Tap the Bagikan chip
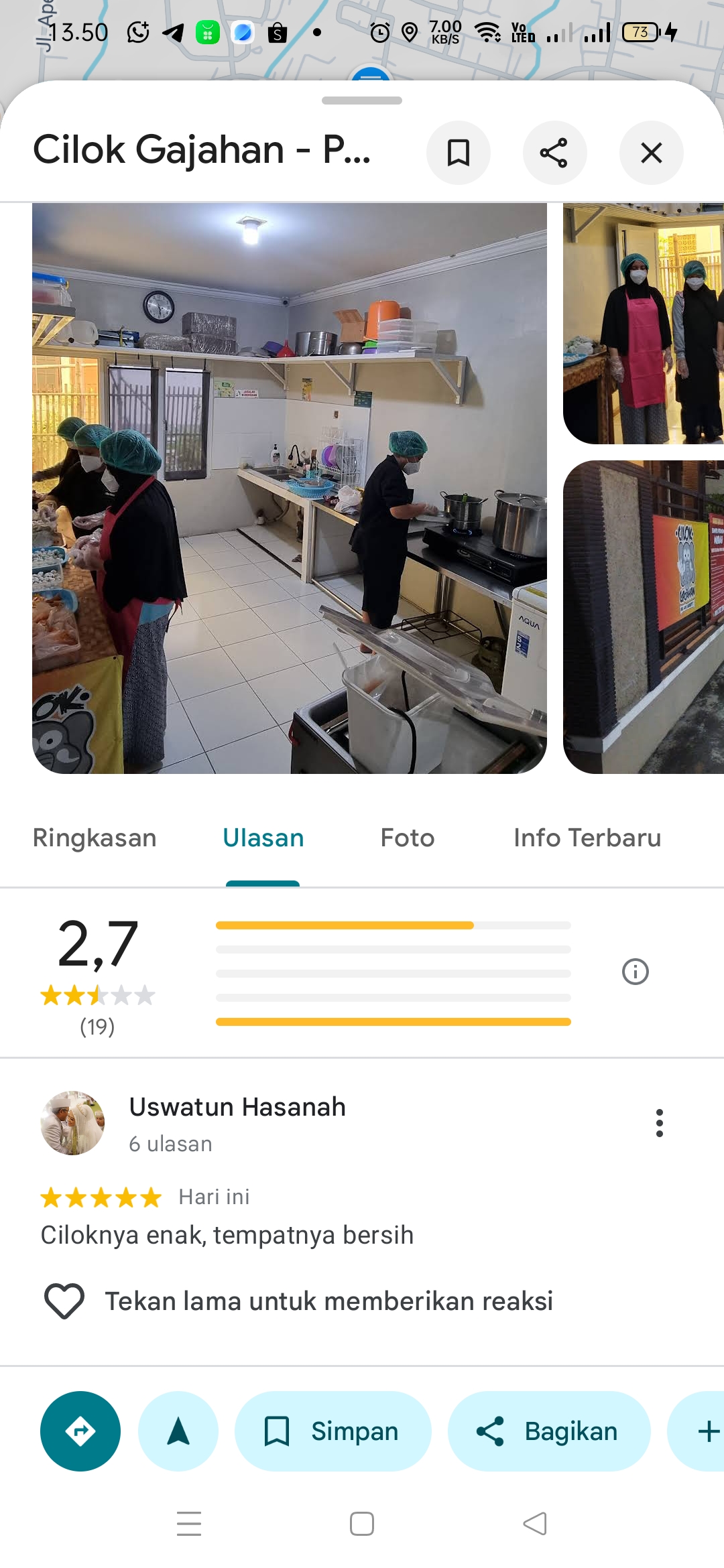The image size is (724, 1568). click(x=549, y=1431)
